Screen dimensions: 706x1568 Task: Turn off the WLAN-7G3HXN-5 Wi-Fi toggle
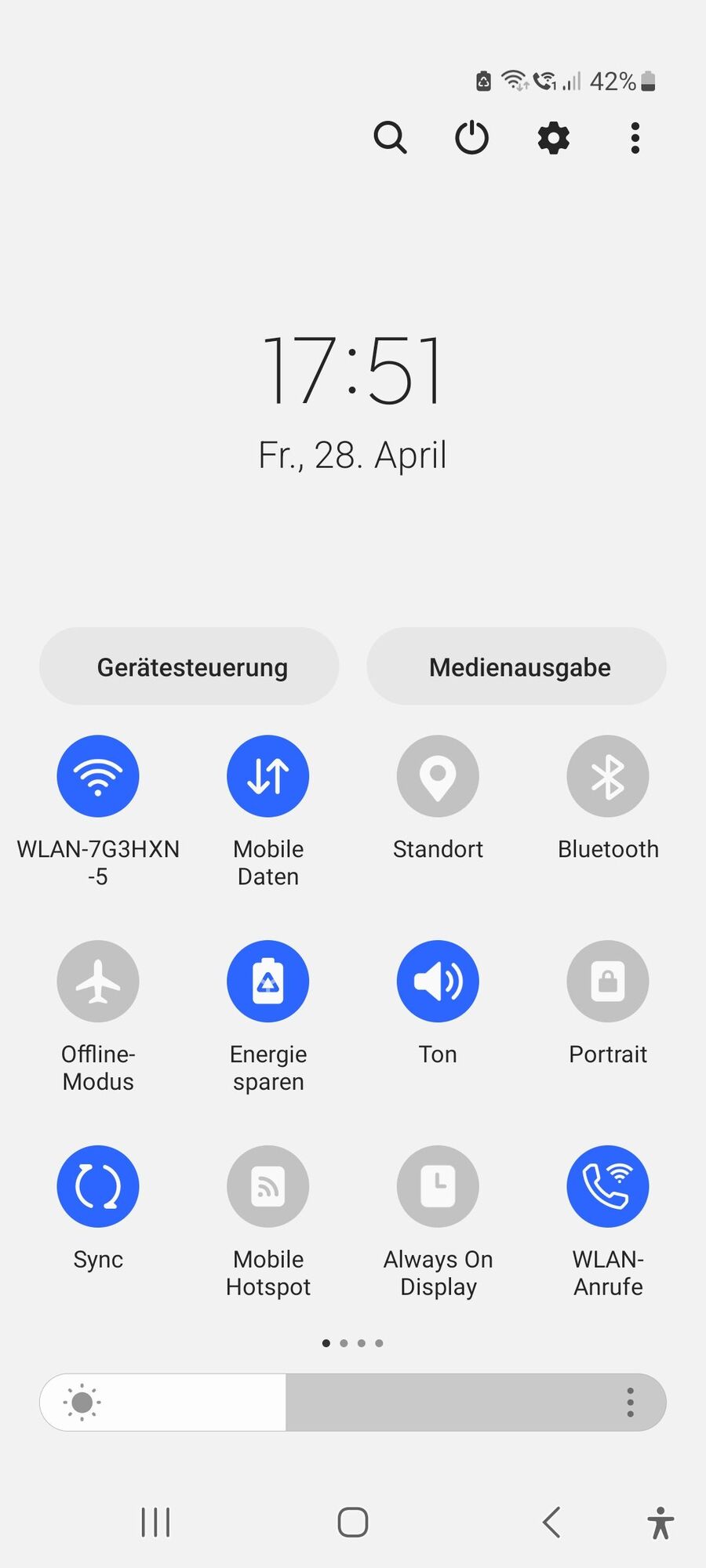click(98, 776)
